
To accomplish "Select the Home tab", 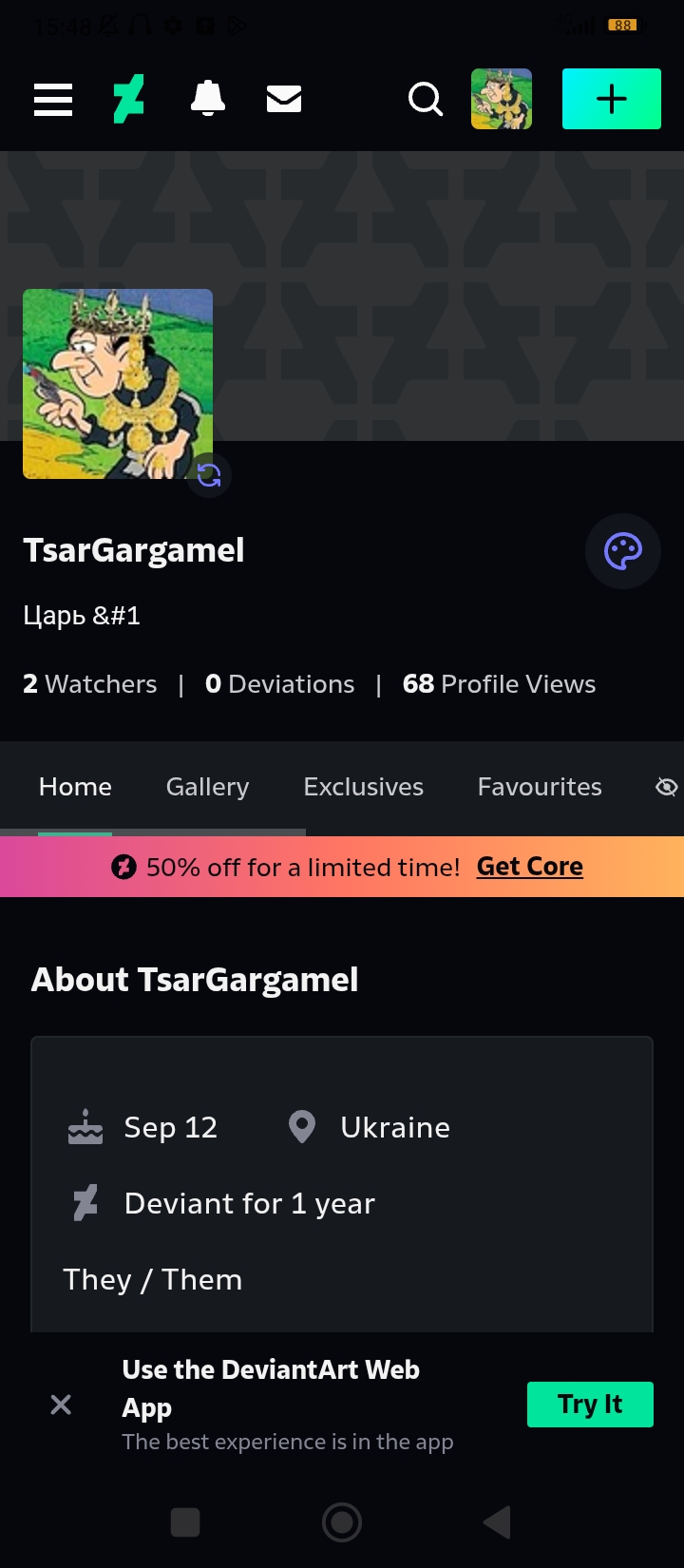I will pos(75,787).
